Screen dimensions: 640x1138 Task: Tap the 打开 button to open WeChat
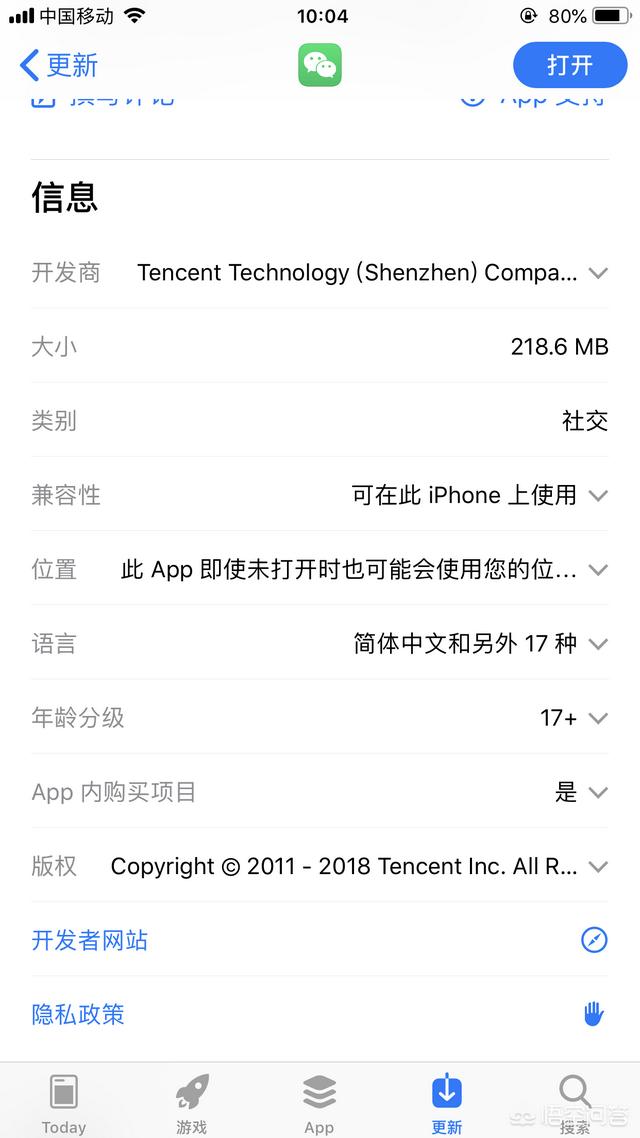coord(569,66)
